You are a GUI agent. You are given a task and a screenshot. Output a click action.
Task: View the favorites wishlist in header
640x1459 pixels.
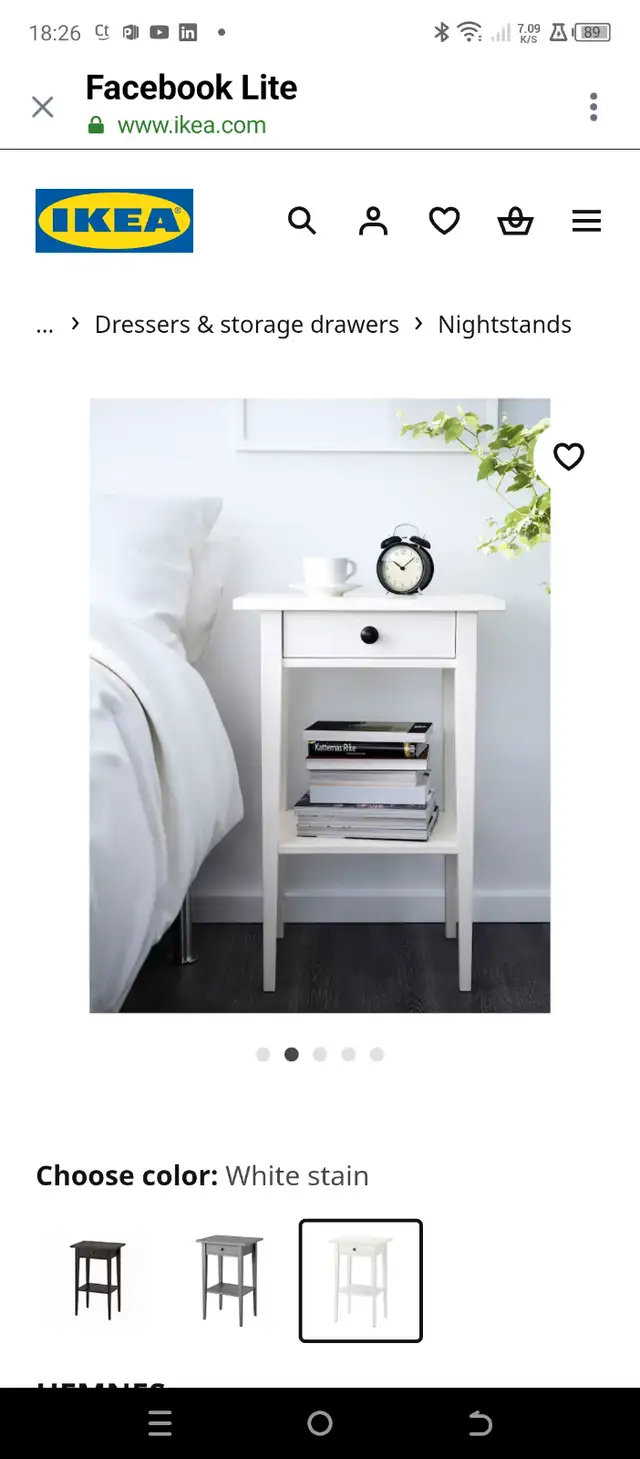click(444, 221)
